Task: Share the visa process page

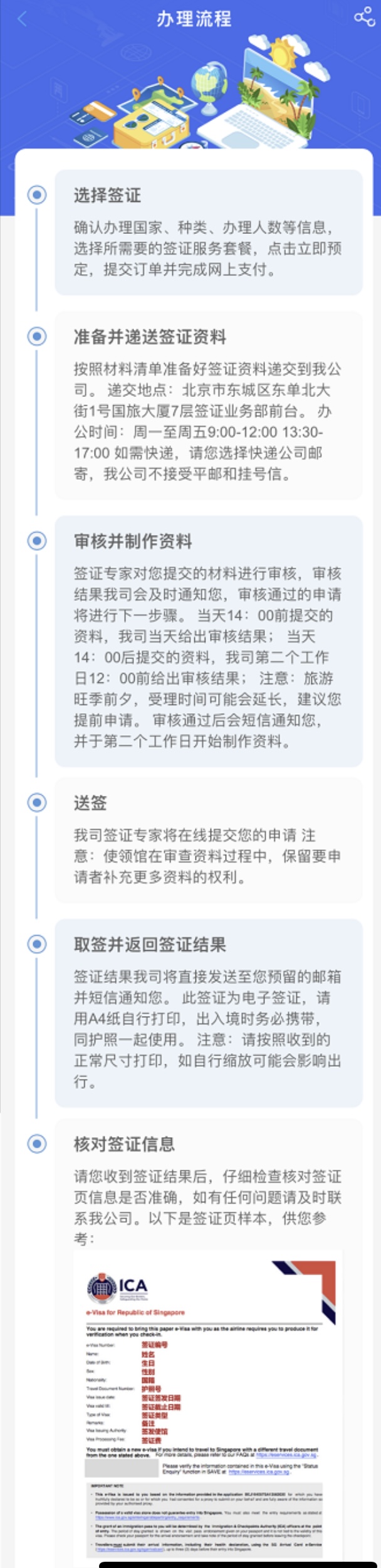Action: pyautogui.click(x=364, y=17)
